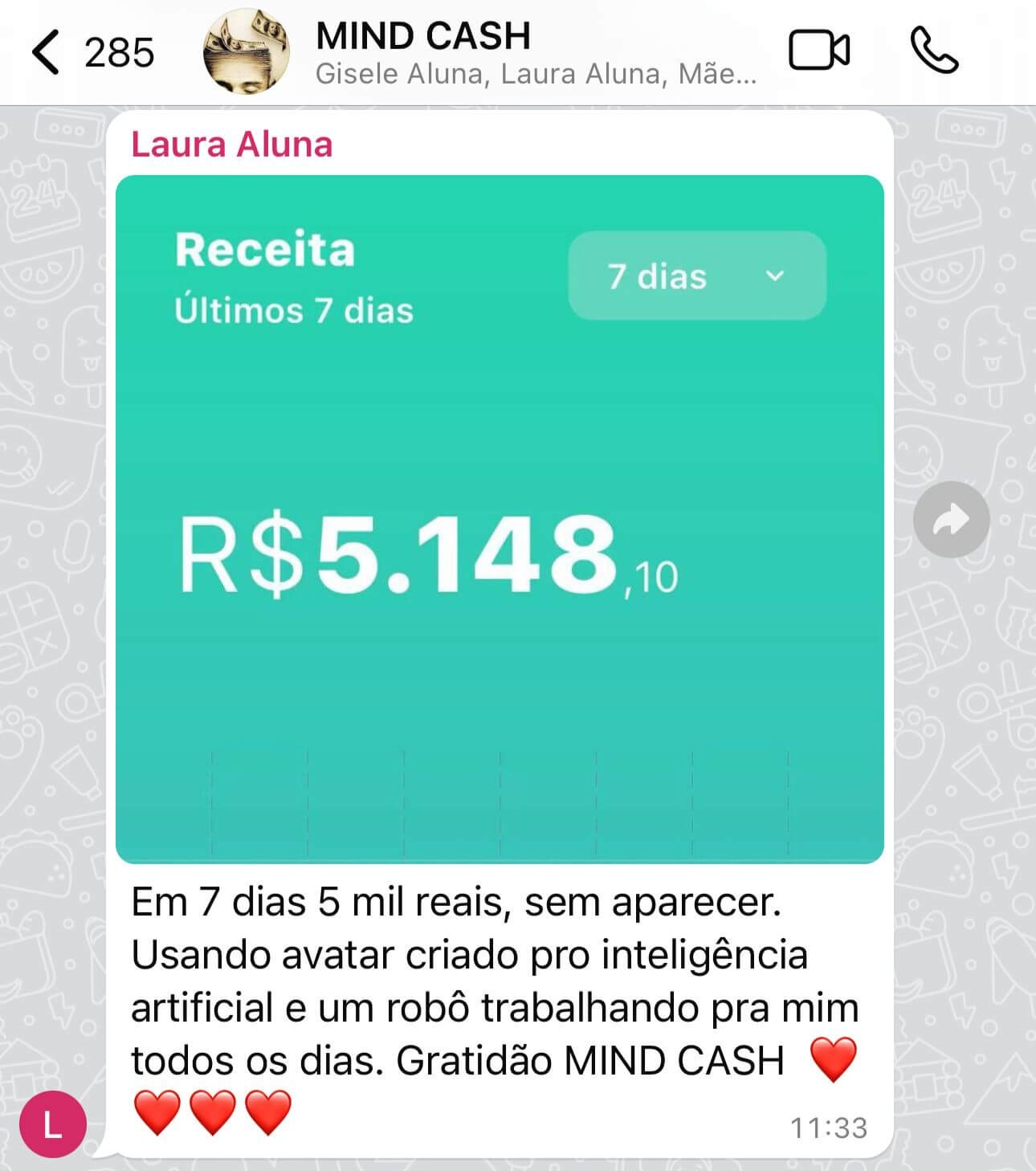The height and width of the screenshot is (1171, 1036).
Task: Tap the sender name Laura Aluna
Action: point(231,145)
